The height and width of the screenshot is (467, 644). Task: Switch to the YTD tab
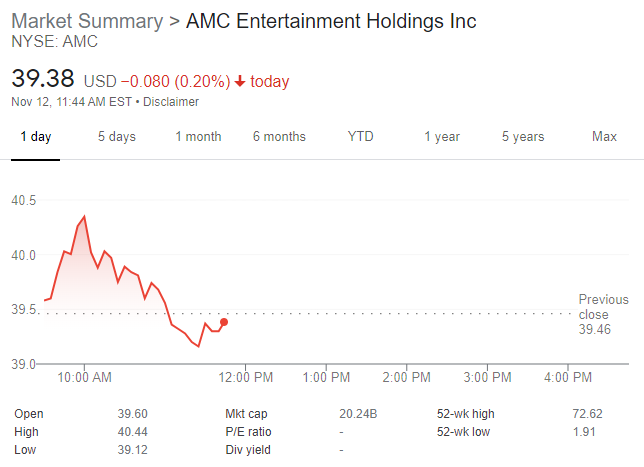coord(360,136)
